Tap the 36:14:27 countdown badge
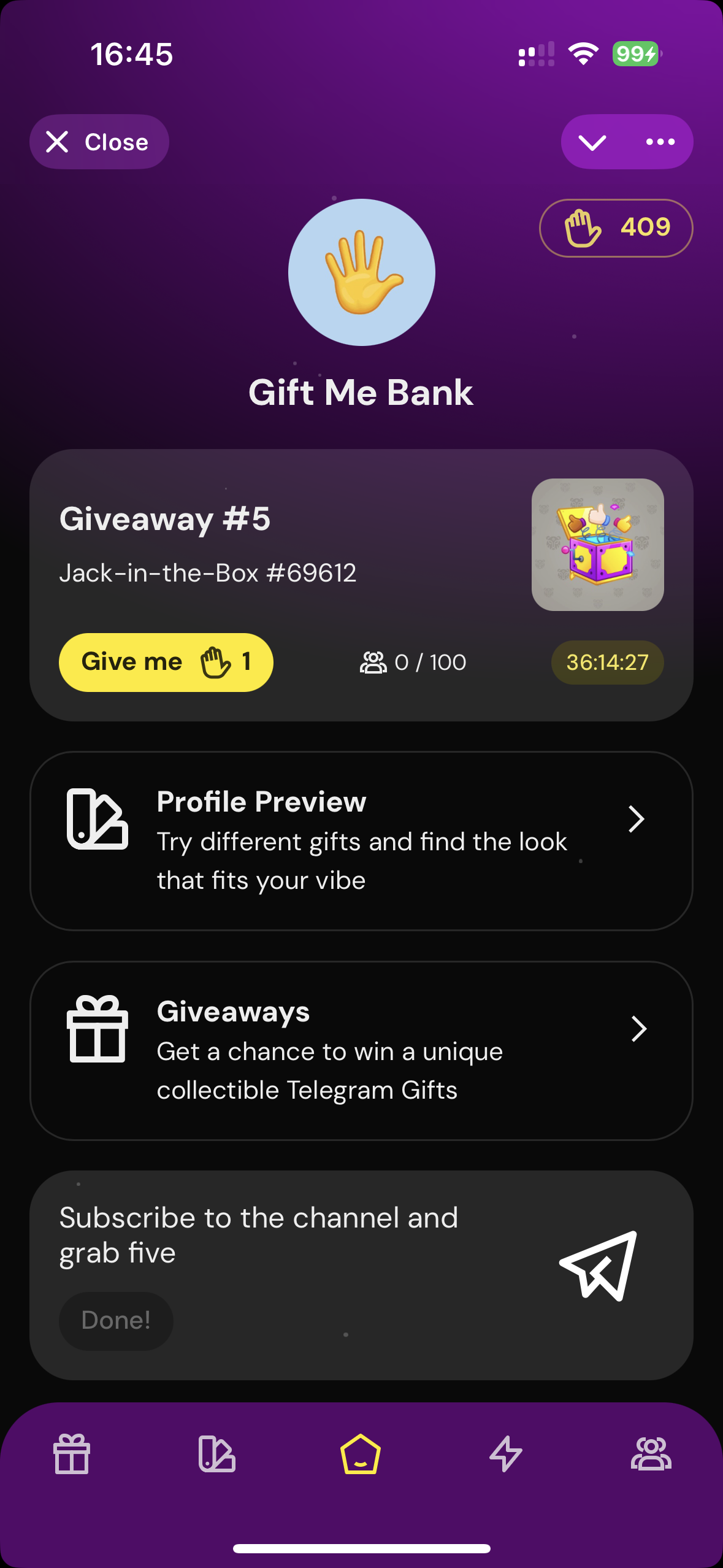Viewport: 723px width, 1568px height. [607, 662]
